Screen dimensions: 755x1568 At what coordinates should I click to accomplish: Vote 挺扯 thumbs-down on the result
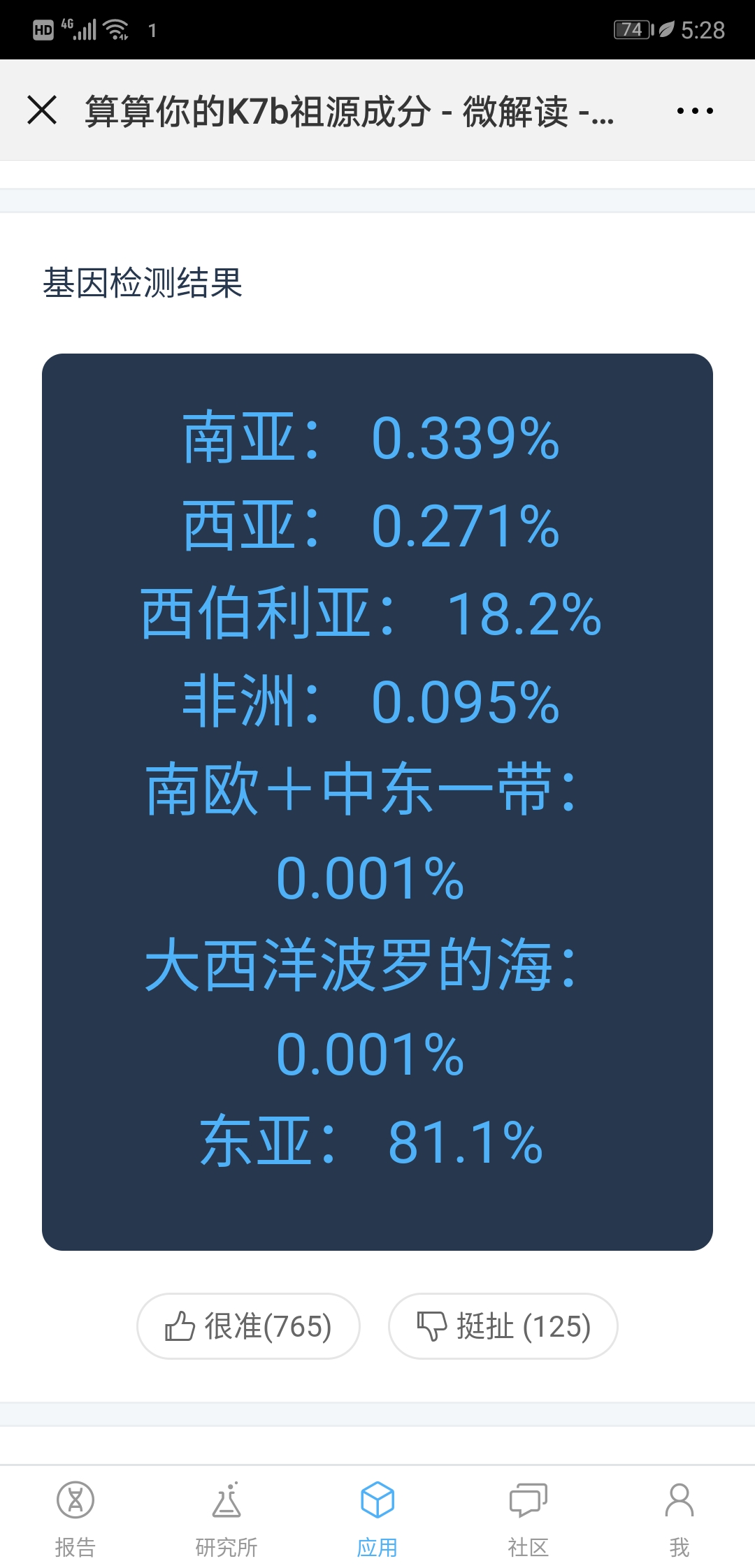tap(503, 1326)
